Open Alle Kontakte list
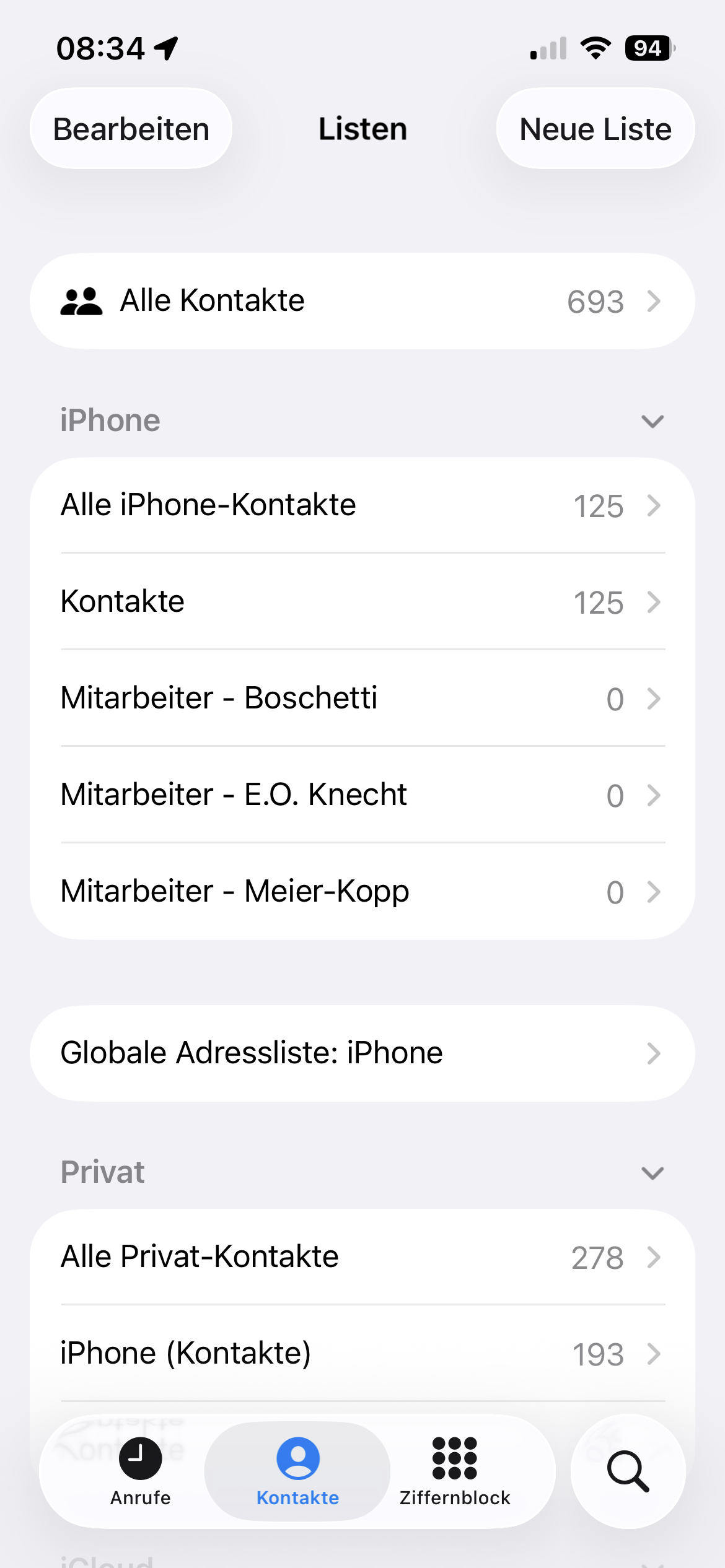This screenshot has width=725, height=1568. click(x=362, y=301)
